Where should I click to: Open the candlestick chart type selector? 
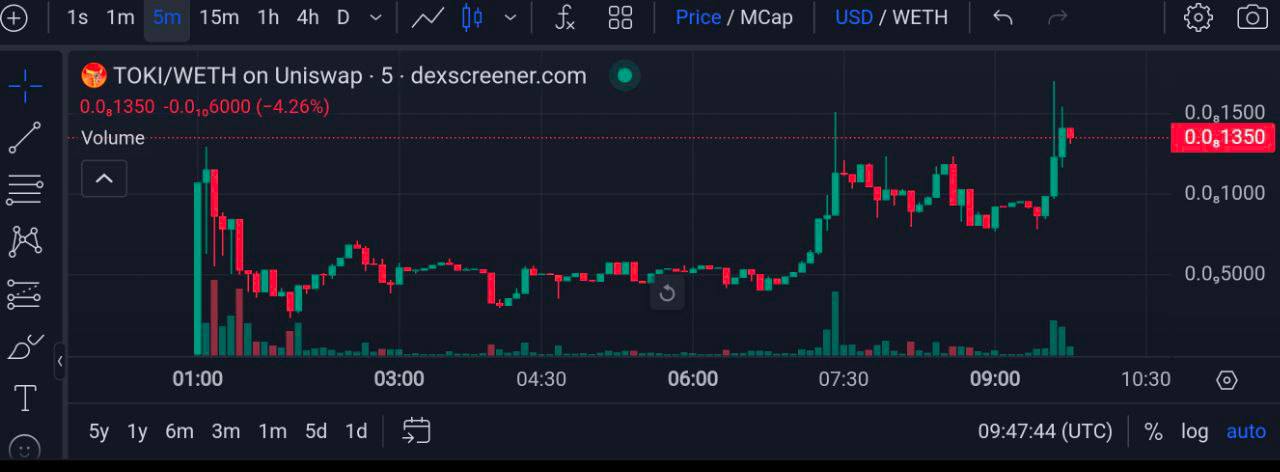point(472,17)
